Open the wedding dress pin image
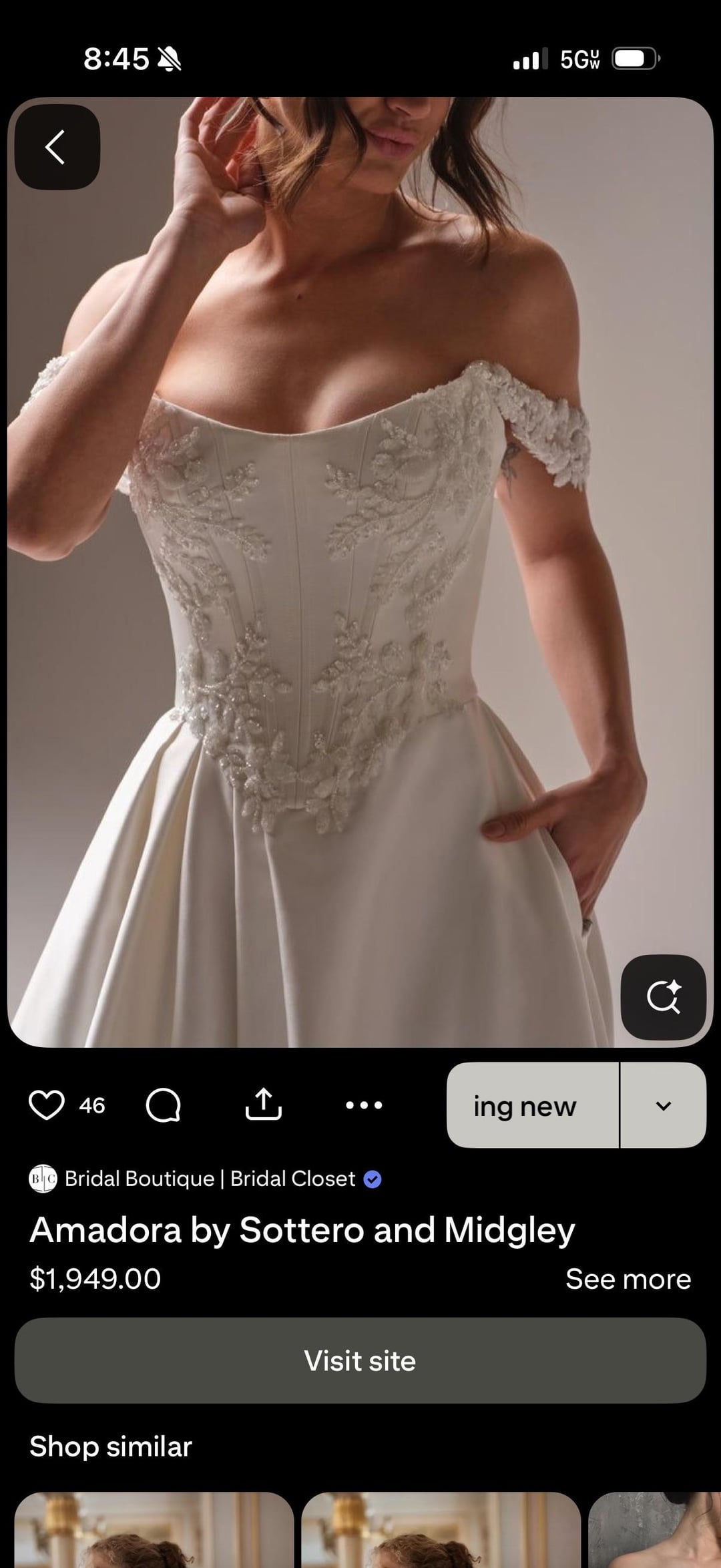The height and width of the screenshot is (1568, 721). (x=360, y=568)
